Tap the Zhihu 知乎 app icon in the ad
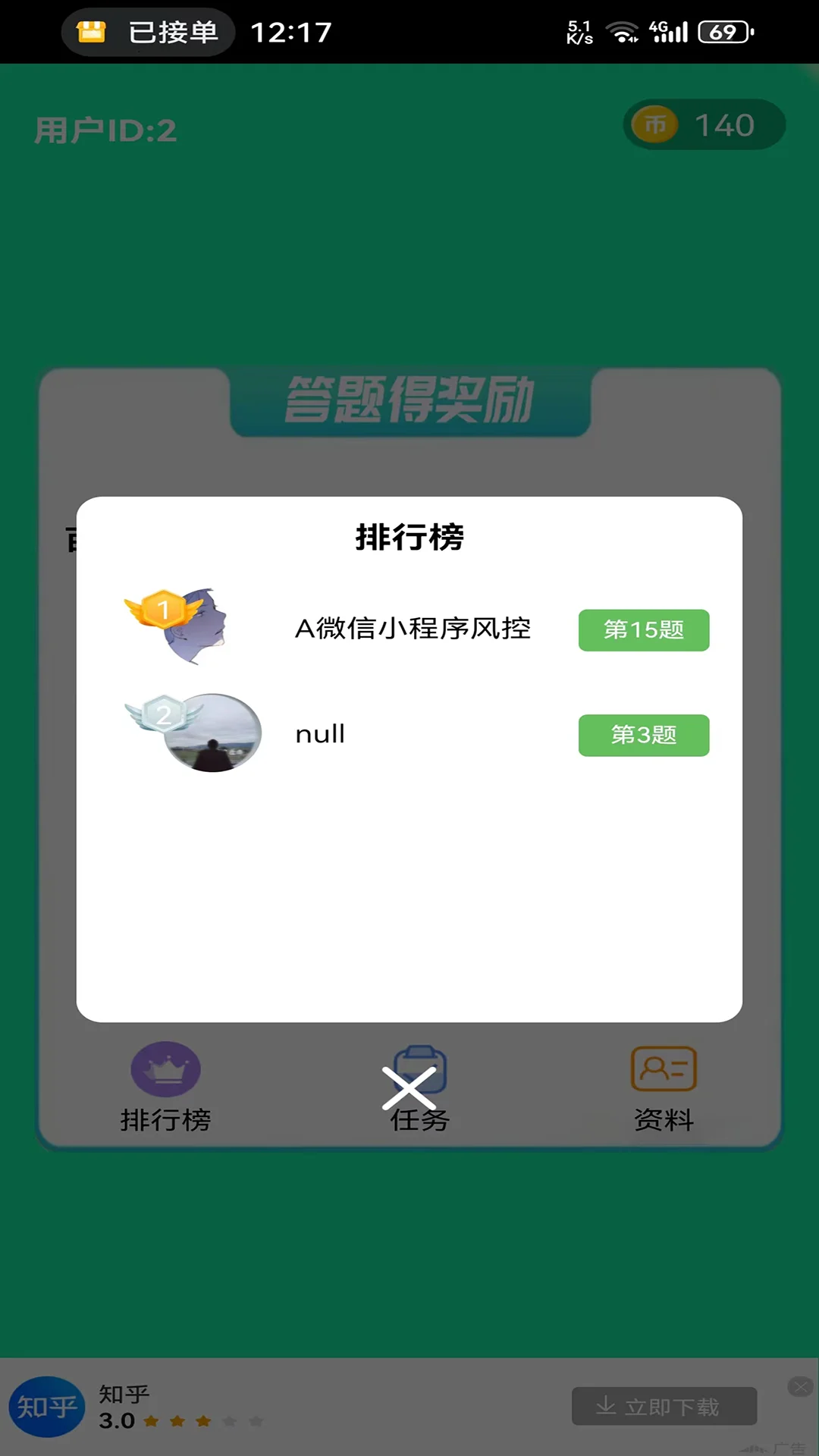 click(x=47, y=1407)
